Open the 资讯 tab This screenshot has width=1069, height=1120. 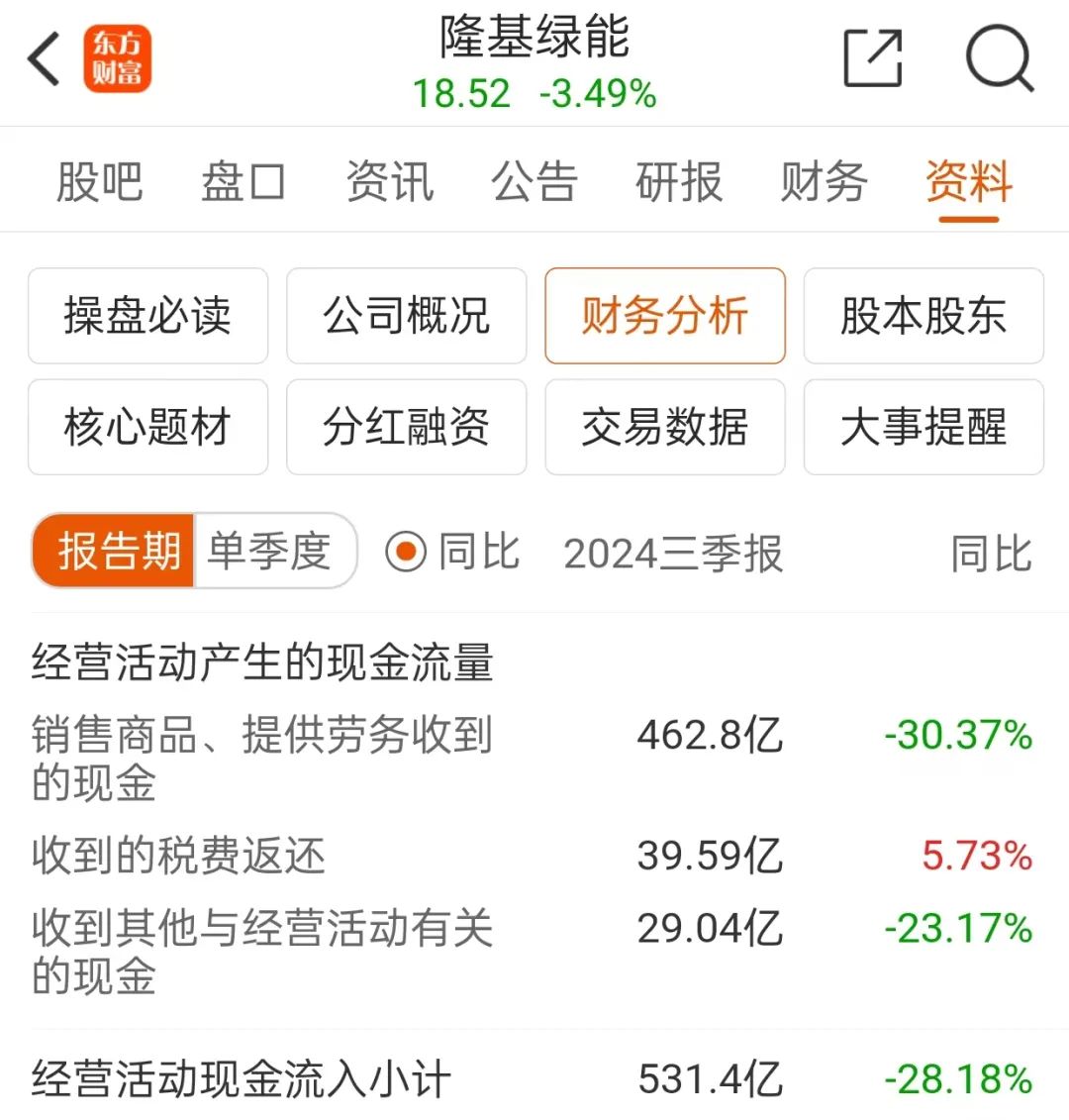[x=390, y=181]
